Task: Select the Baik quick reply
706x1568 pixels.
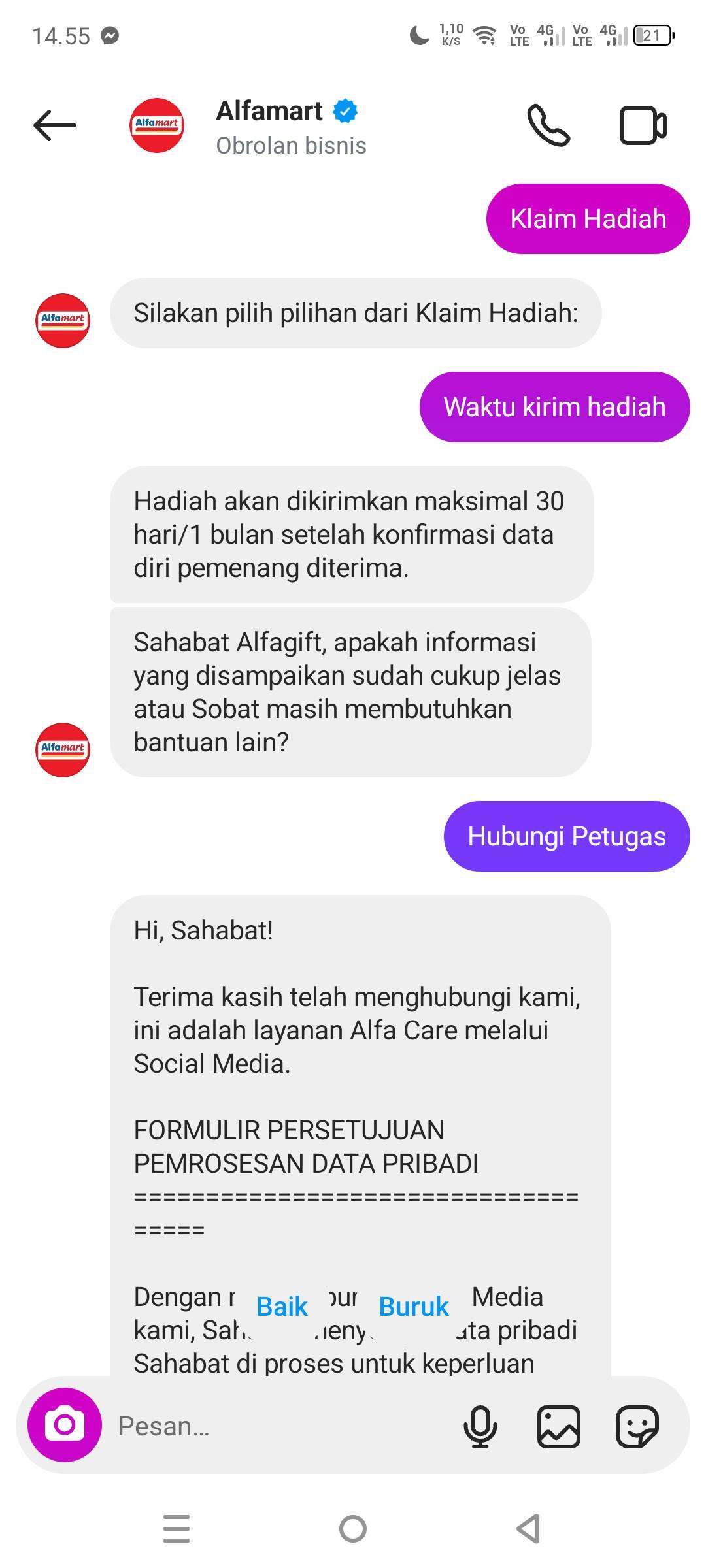Action: (x=282, y=1307)
